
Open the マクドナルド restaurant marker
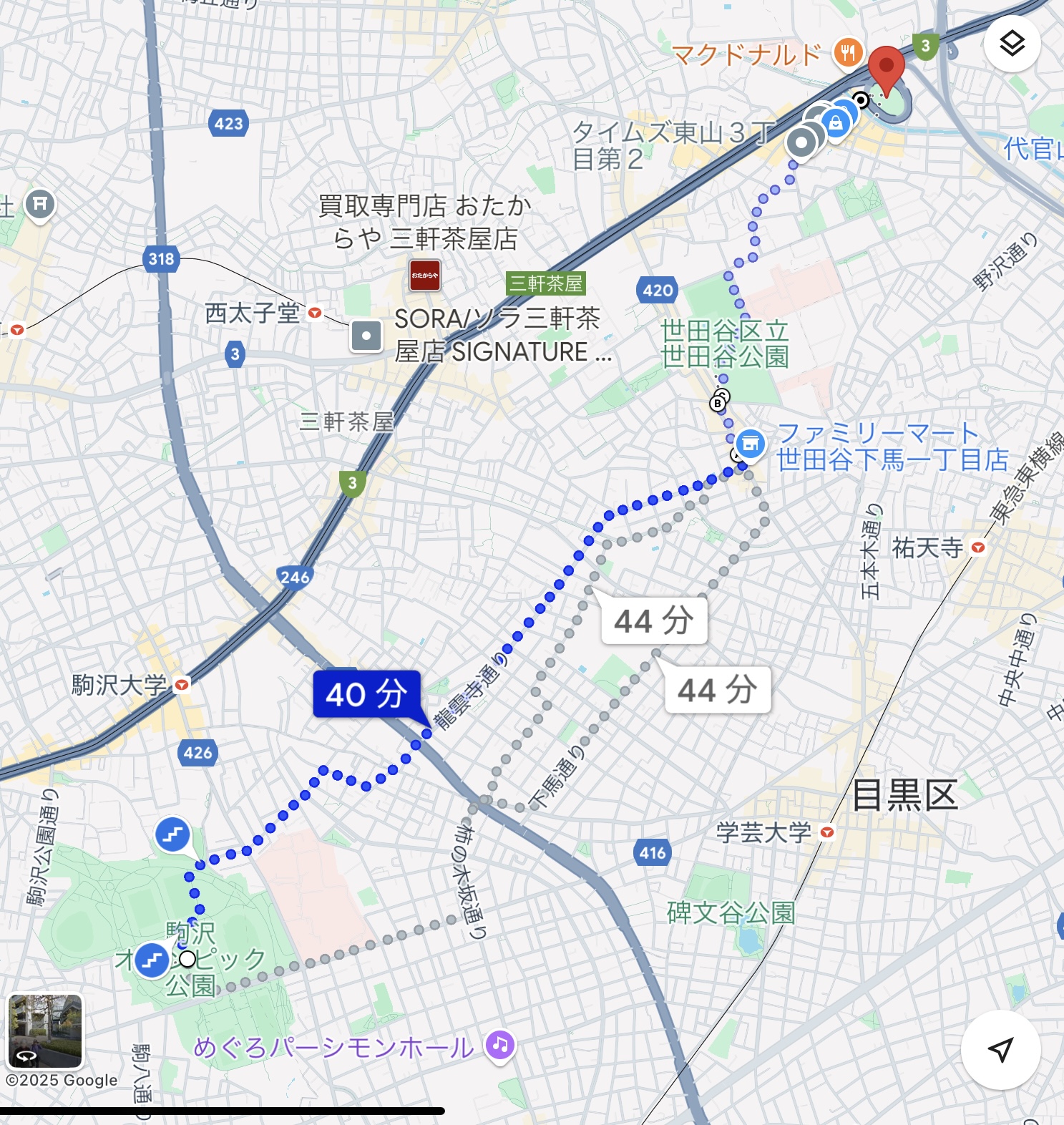click(x=848, y=53)
